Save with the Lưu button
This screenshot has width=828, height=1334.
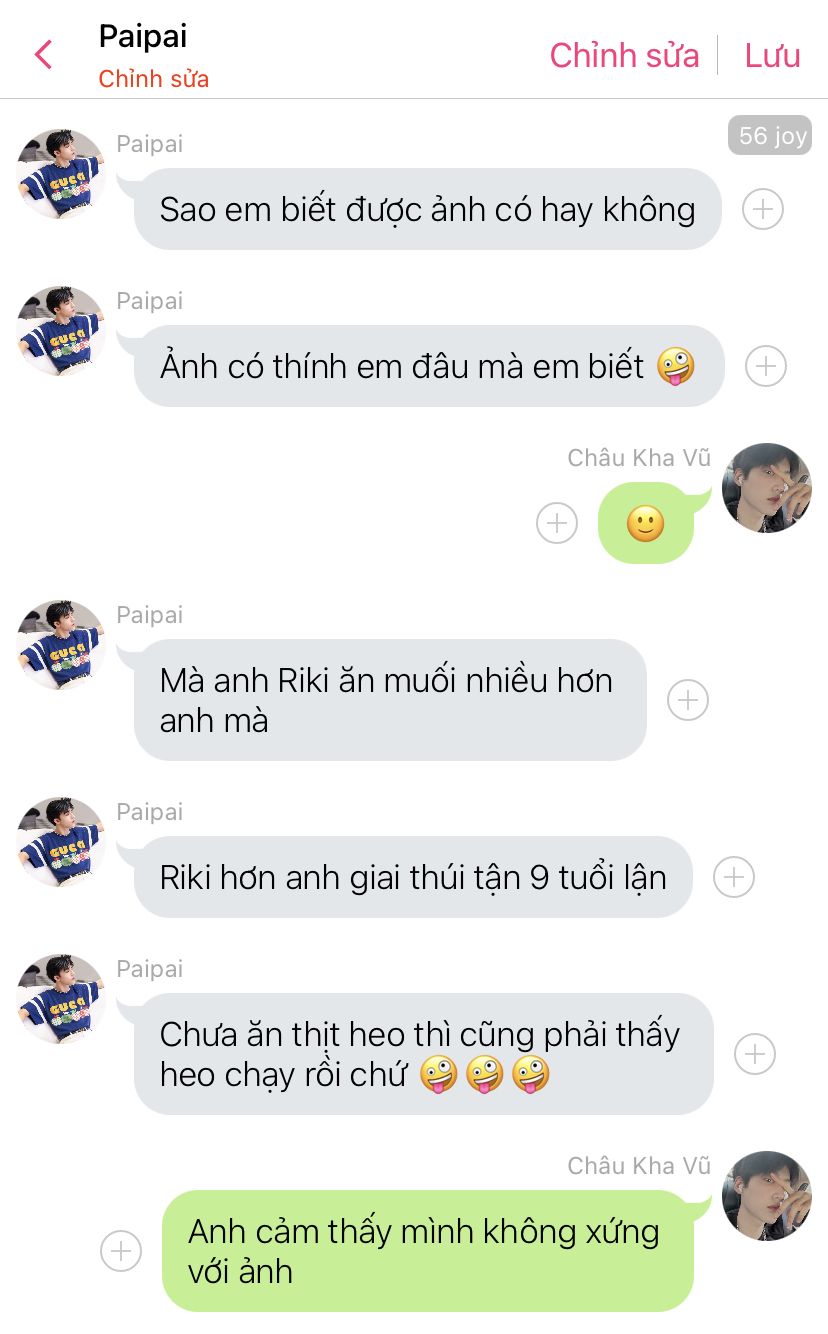772,55
